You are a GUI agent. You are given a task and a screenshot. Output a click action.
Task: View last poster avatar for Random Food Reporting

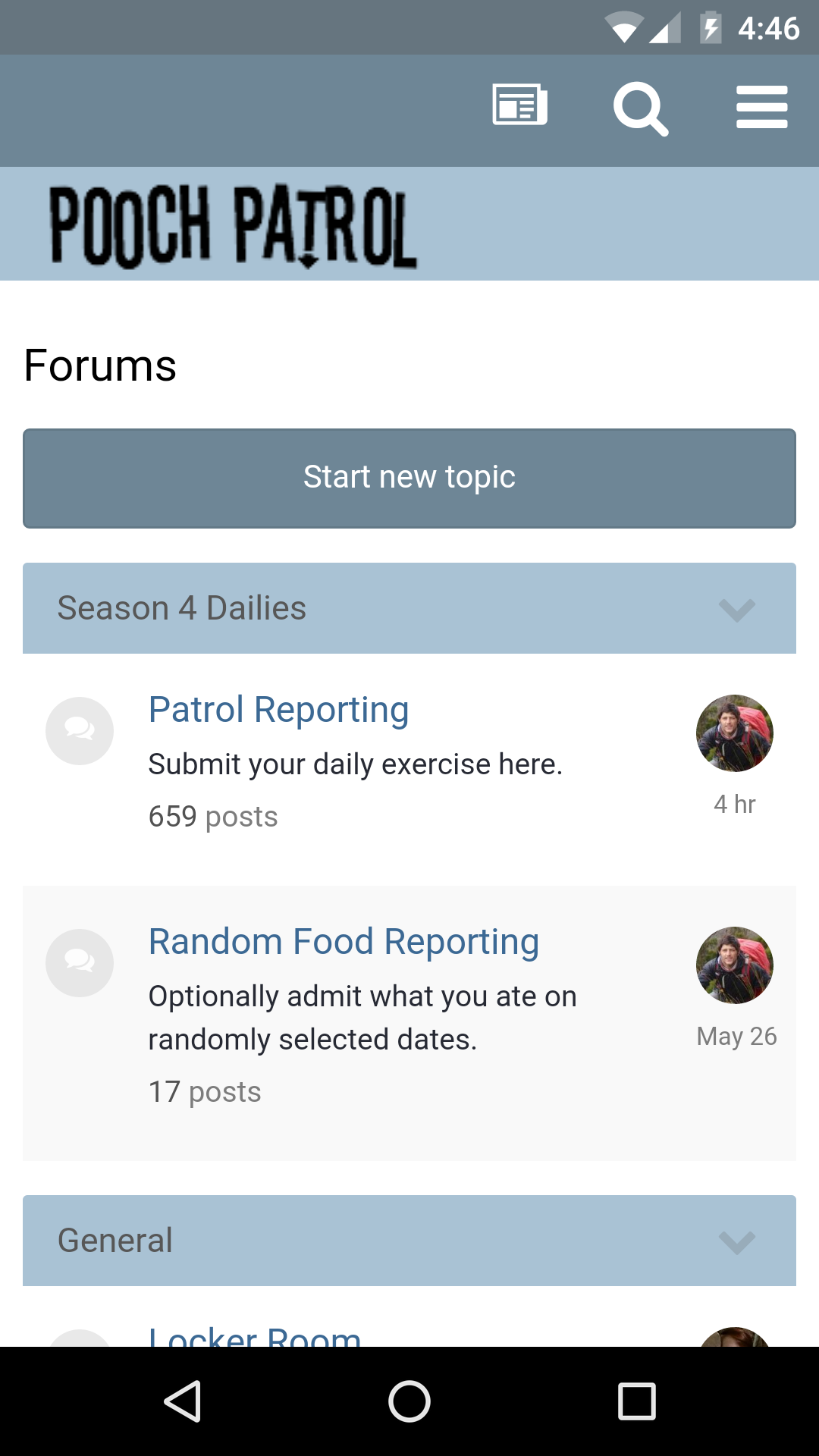(734, 965)
